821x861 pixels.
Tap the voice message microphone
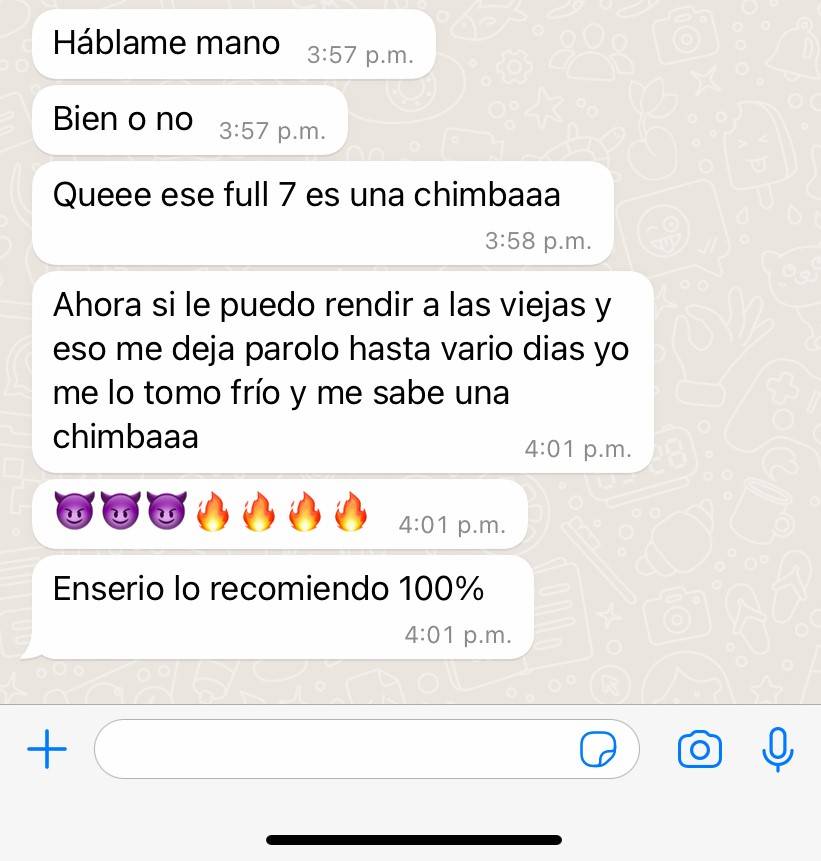click(777, 749)
